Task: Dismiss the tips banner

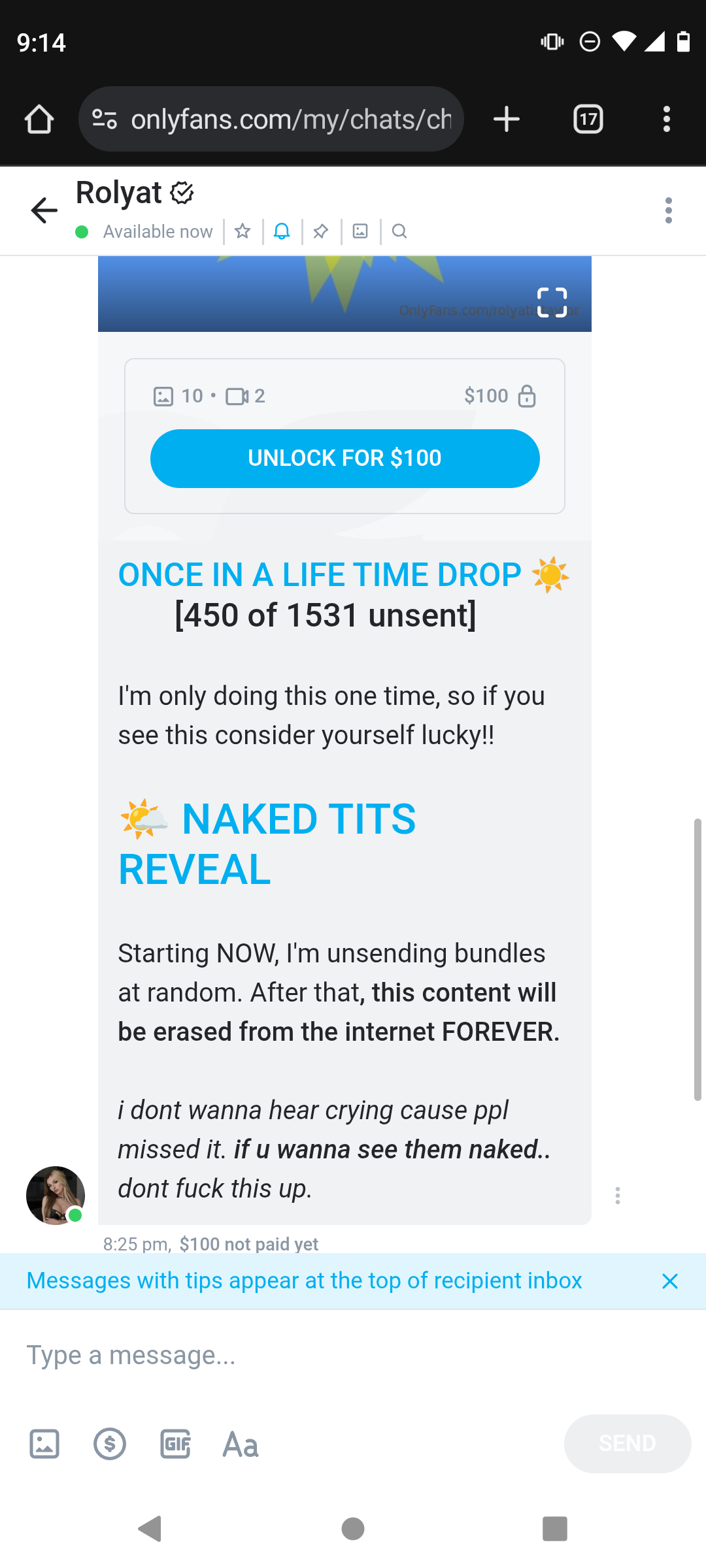Action: click(x=670, y=1281)
